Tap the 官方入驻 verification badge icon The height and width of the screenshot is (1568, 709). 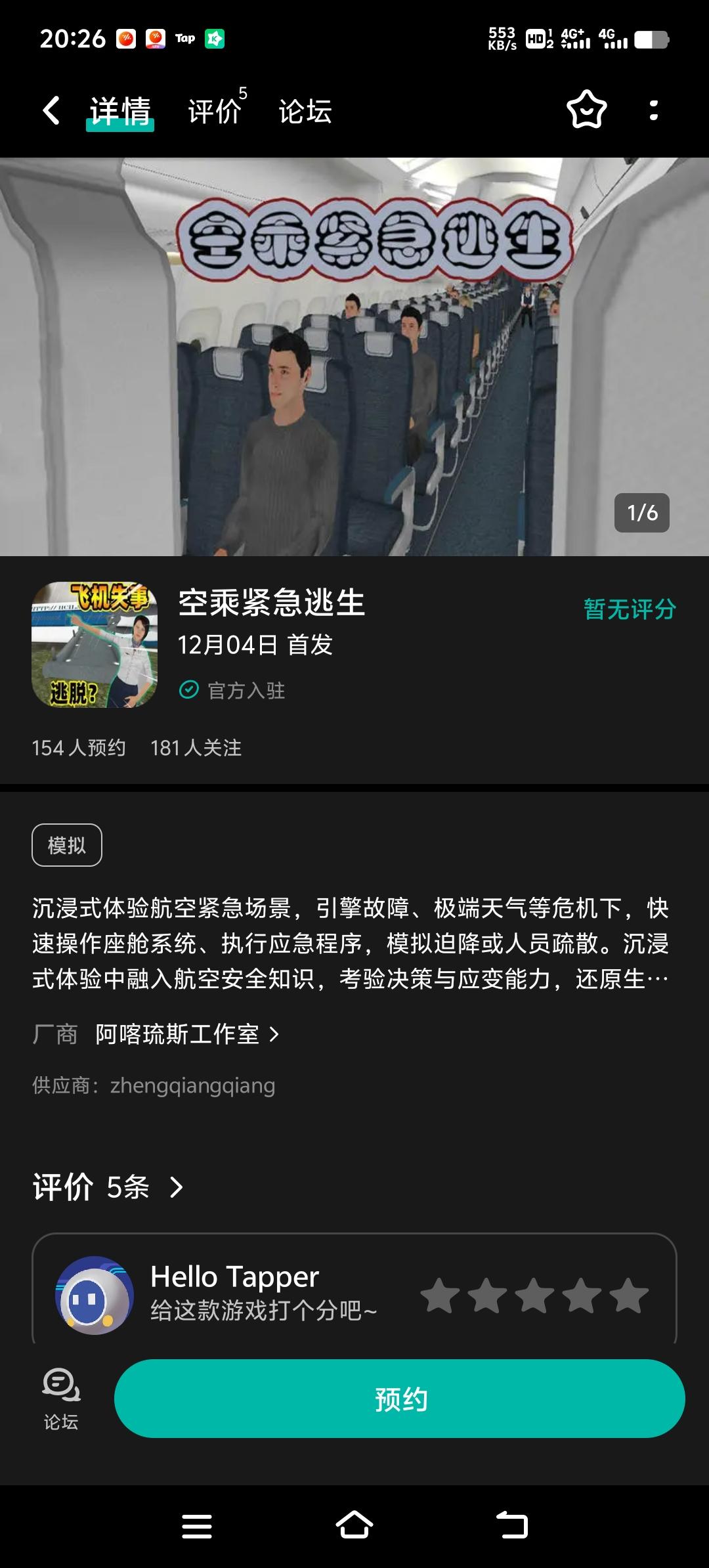[188, 689]
